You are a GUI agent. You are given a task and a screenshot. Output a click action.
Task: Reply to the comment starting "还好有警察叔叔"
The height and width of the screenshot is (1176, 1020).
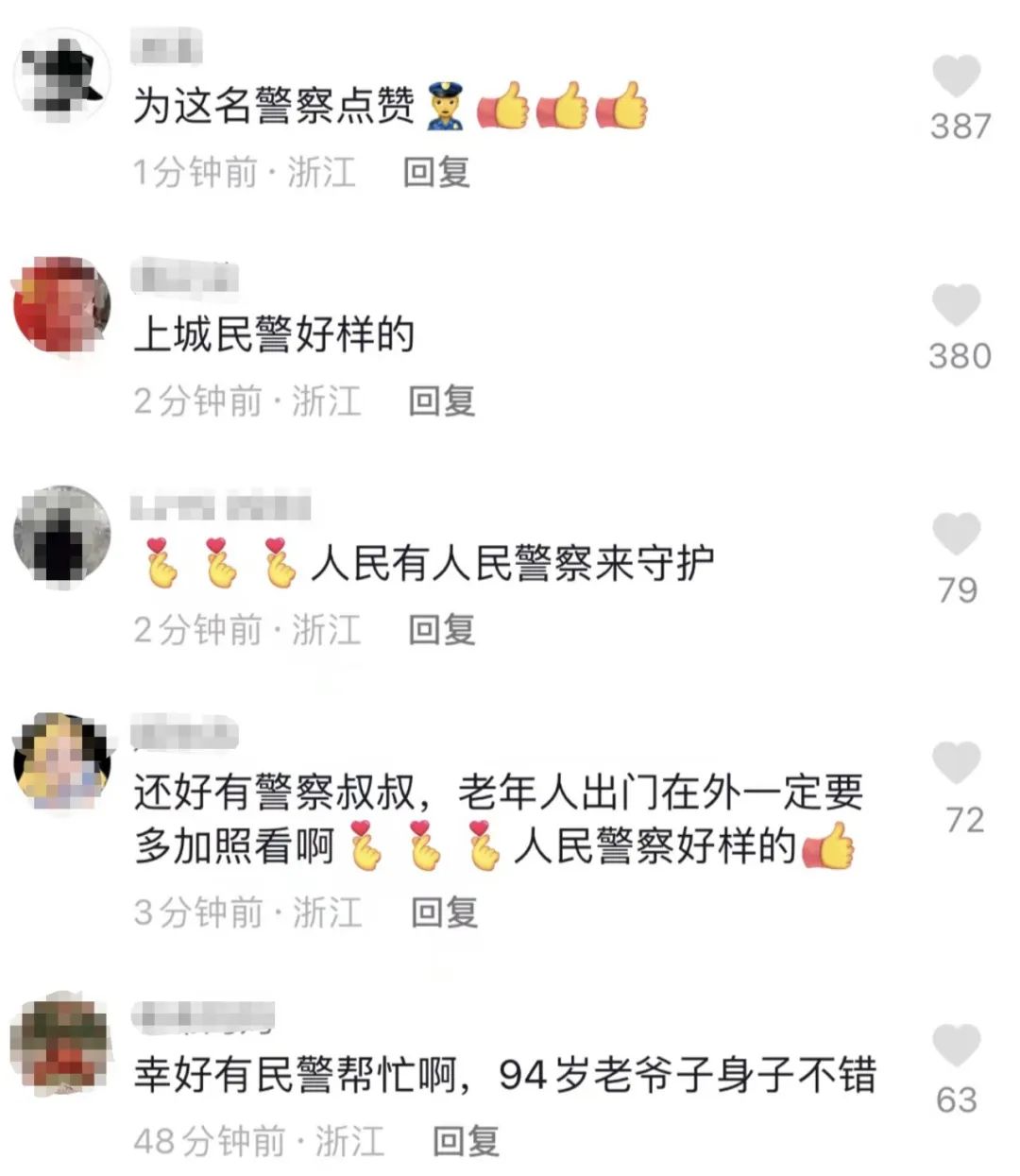444,912
